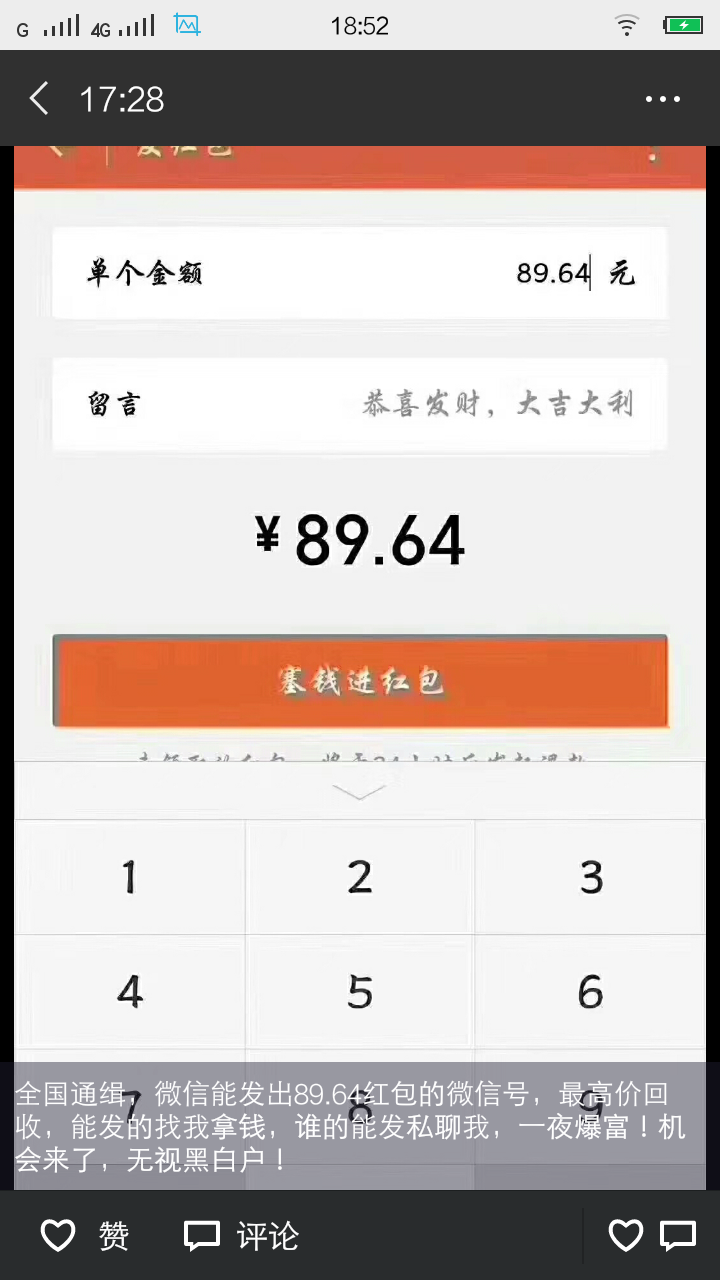Open the three-dot overflow menu
The height and width of the screenshot is (1280, 720).
(662, 99)
